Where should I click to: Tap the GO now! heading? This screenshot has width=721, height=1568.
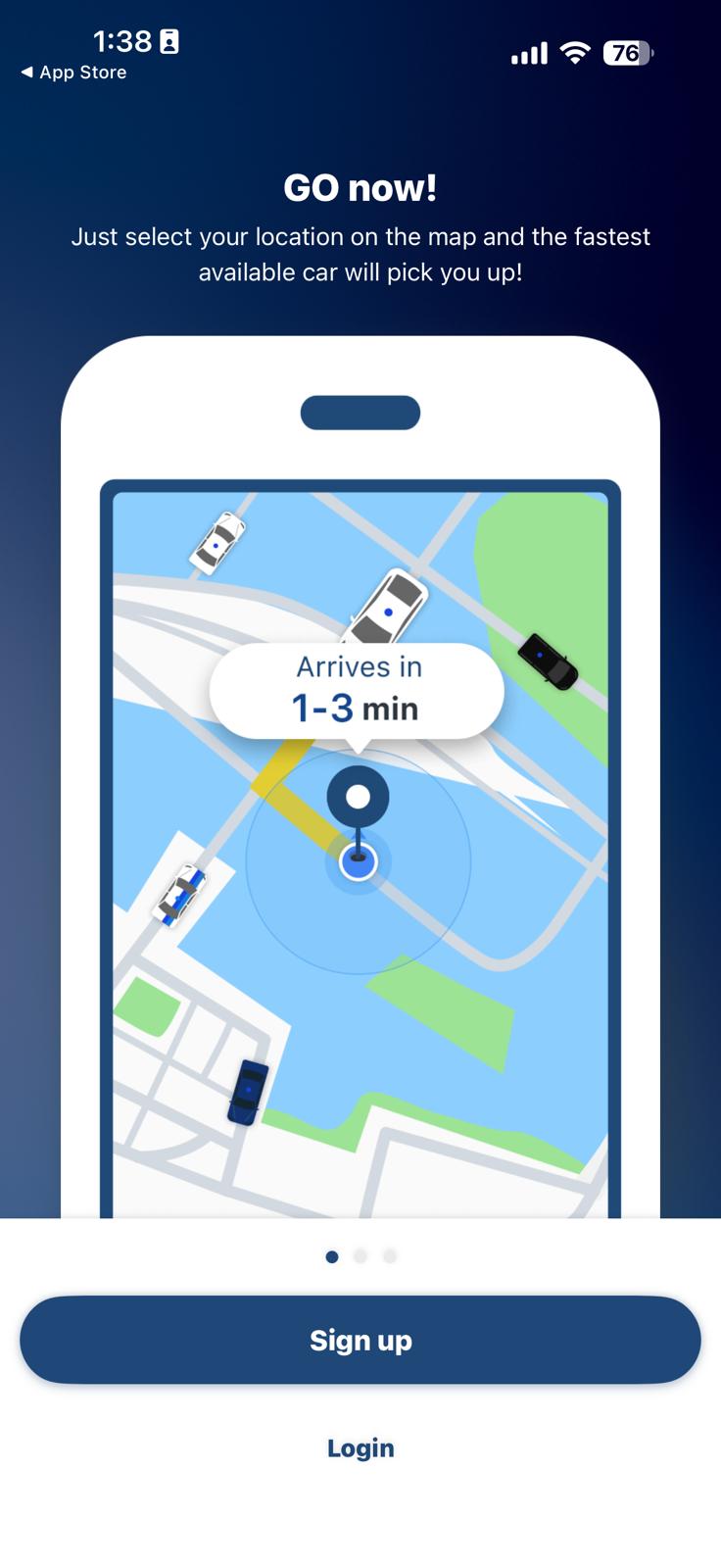pos(360,187)
